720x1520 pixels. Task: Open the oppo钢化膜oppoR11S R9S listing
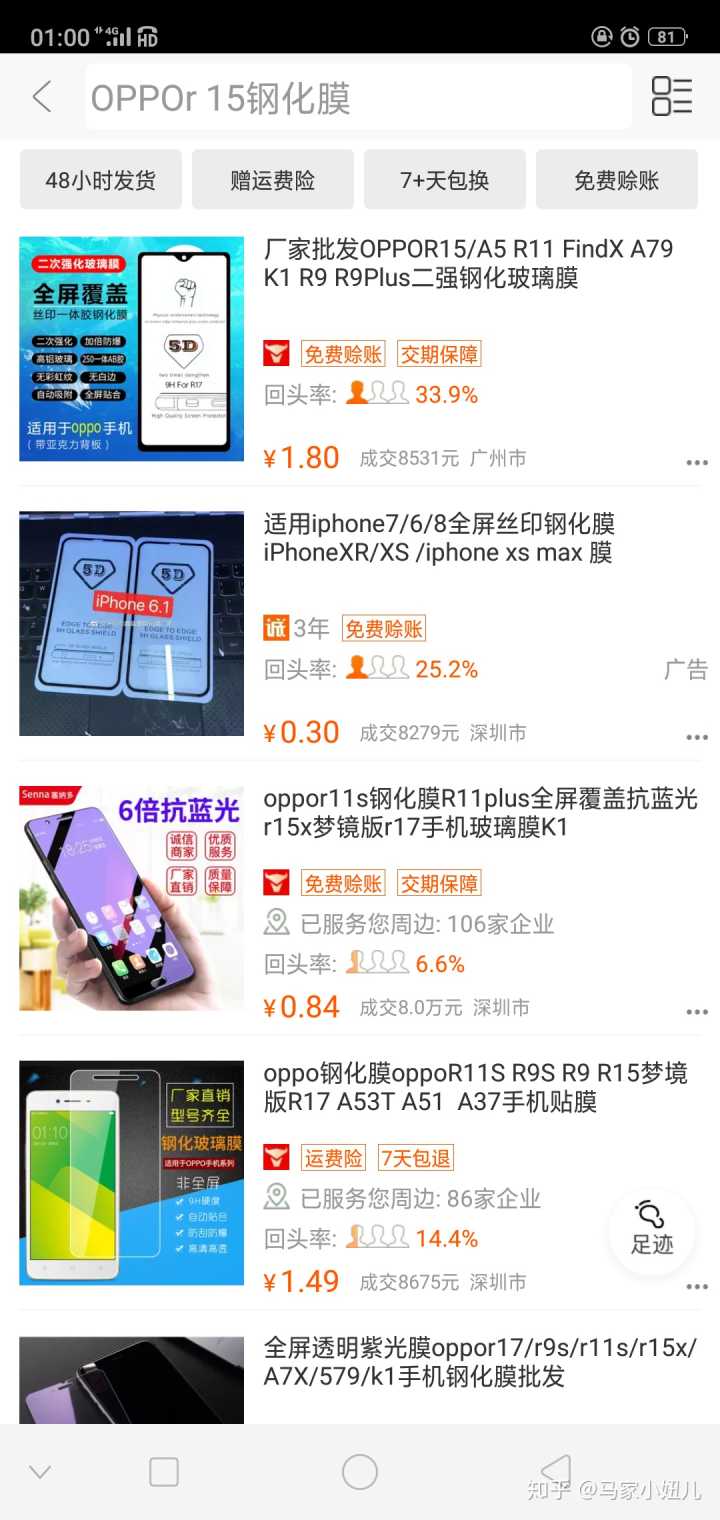point(475,1087)
